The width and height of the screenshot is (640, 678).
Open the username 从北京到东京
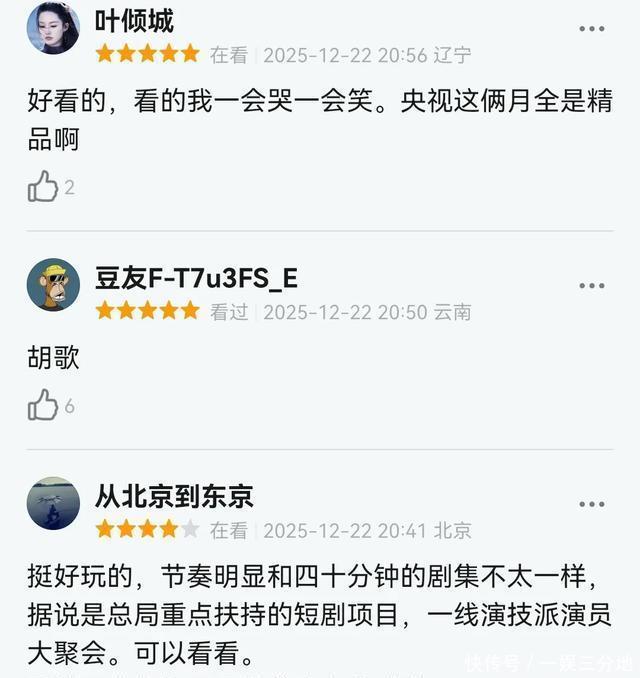pos(174,495)
